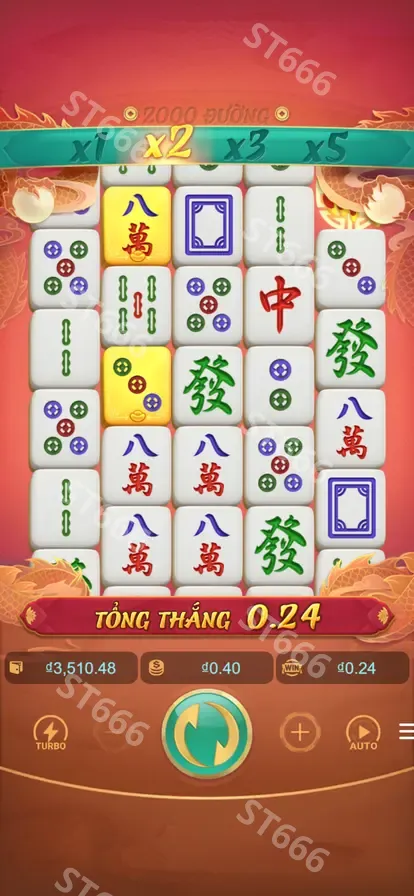Open bet amount options showing 0.40
Image resolution: width=414 pixels, height=896 pixels.
[x=206, y=668]
